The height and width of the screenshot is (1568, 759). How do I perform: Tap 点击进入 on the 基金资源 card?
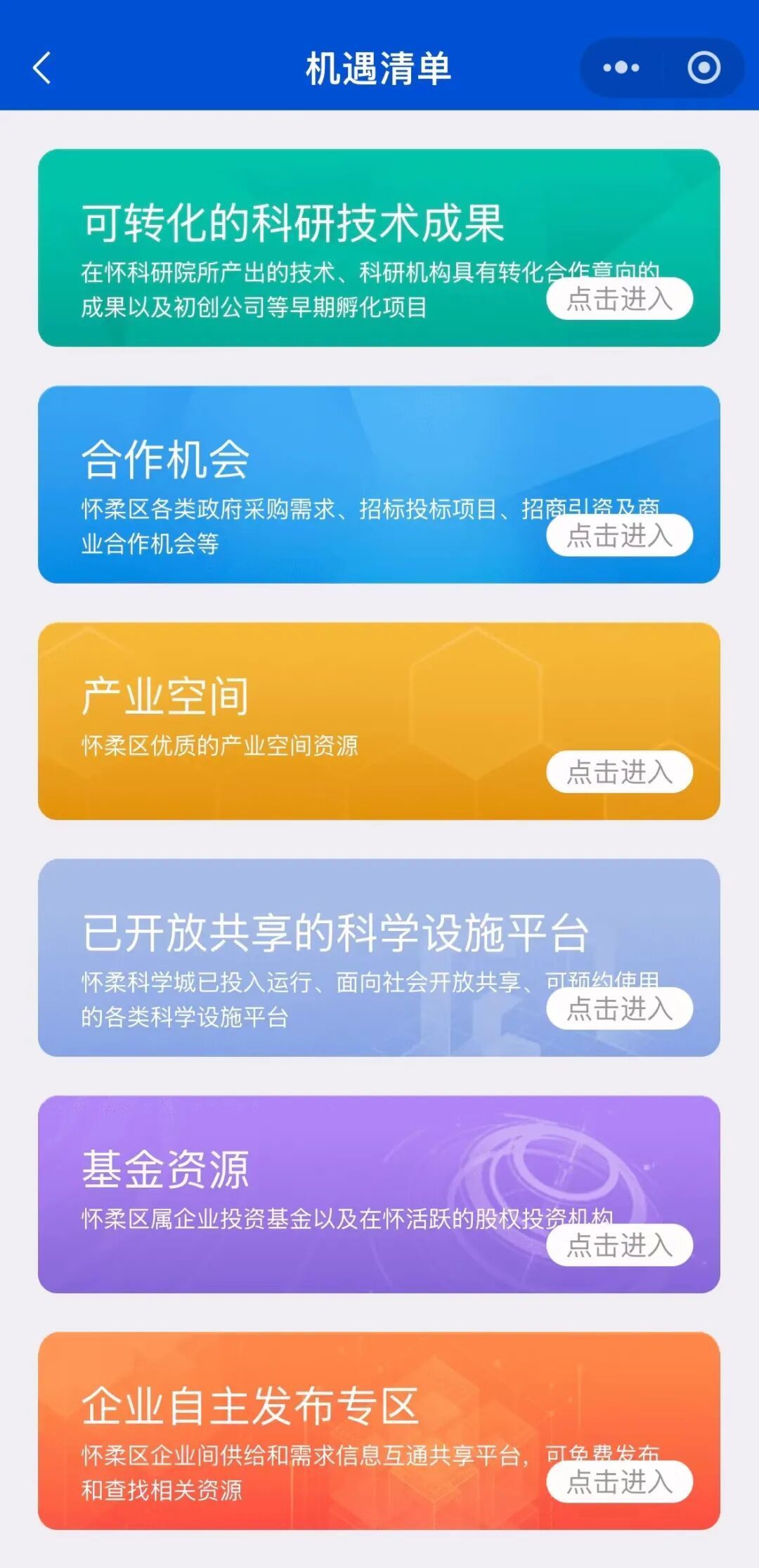[620, 1245]
